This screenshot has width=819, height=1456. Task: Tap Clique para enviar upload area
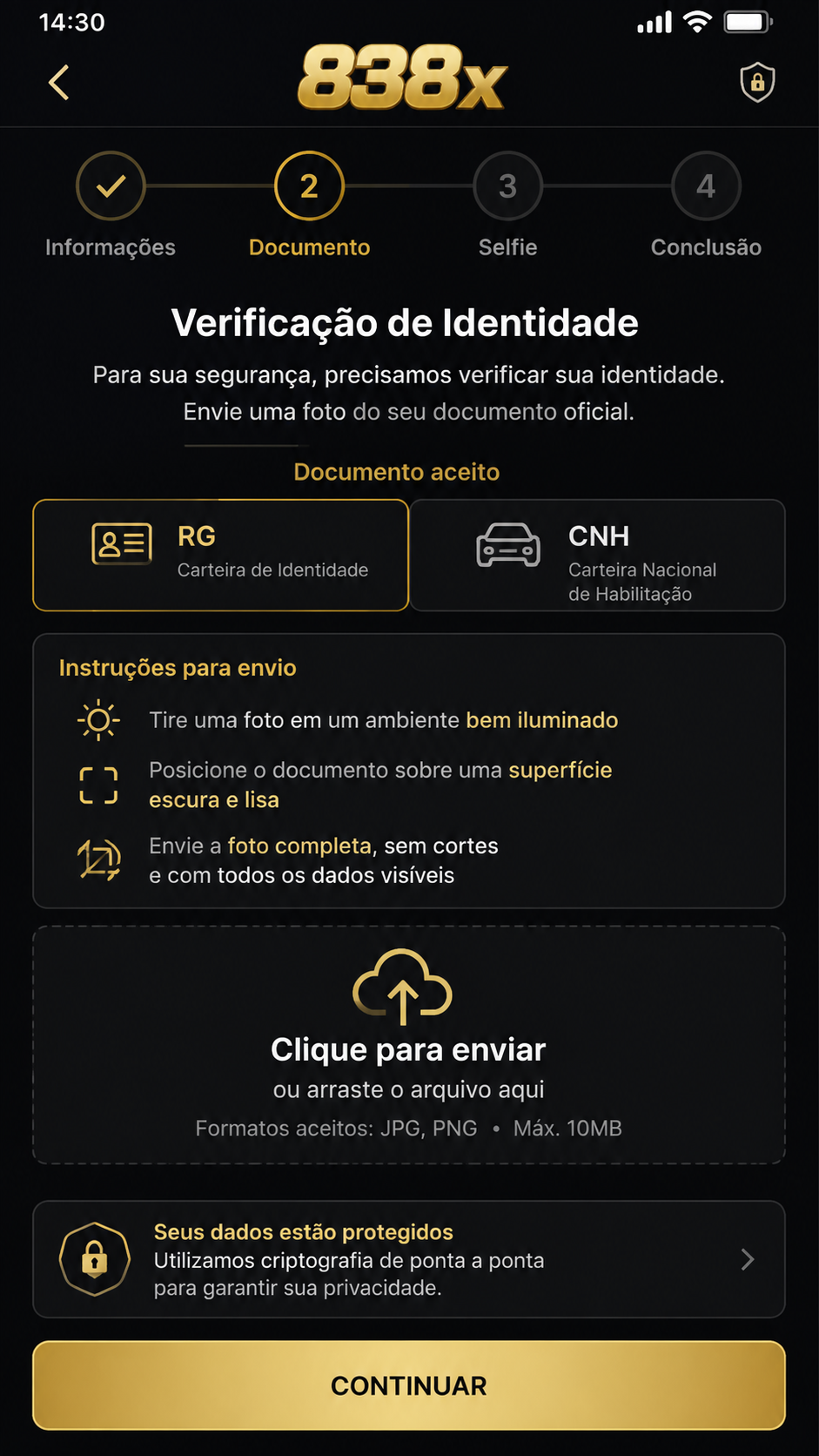409,1044
